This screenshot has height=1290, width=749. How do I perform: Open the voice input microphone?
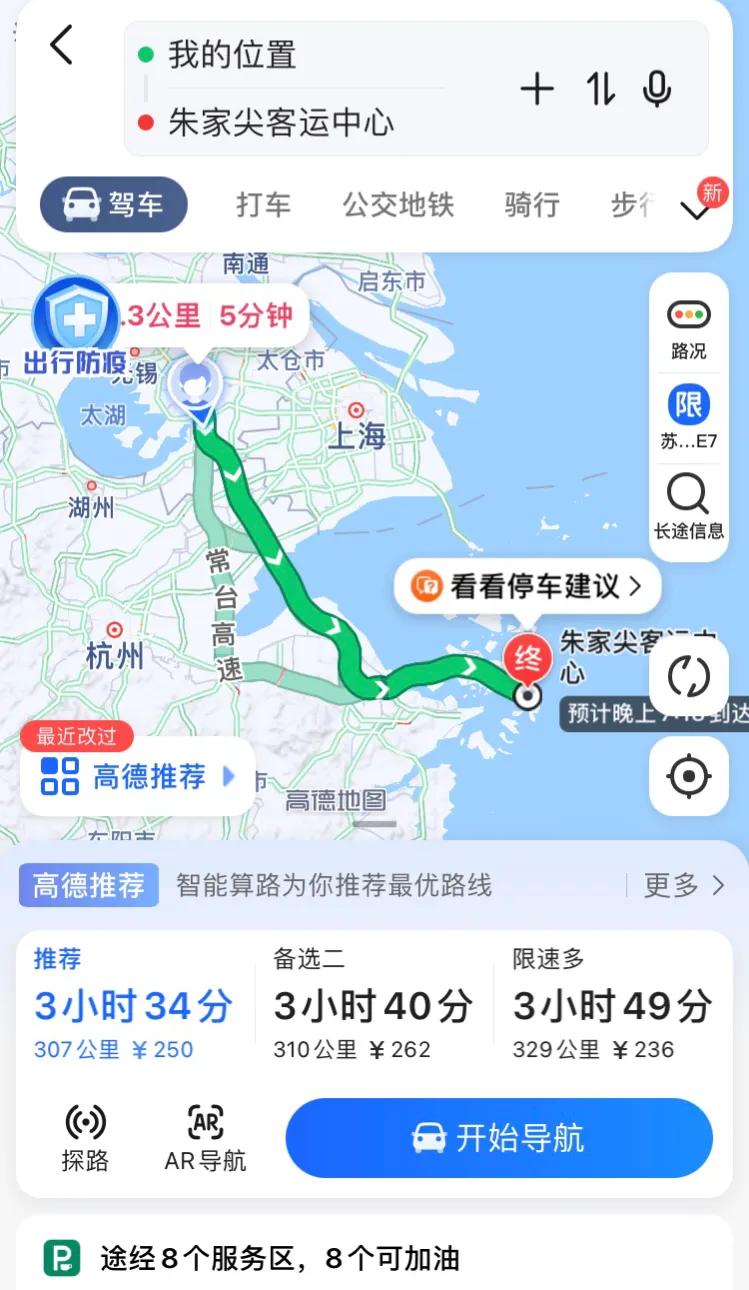(658, 88)
